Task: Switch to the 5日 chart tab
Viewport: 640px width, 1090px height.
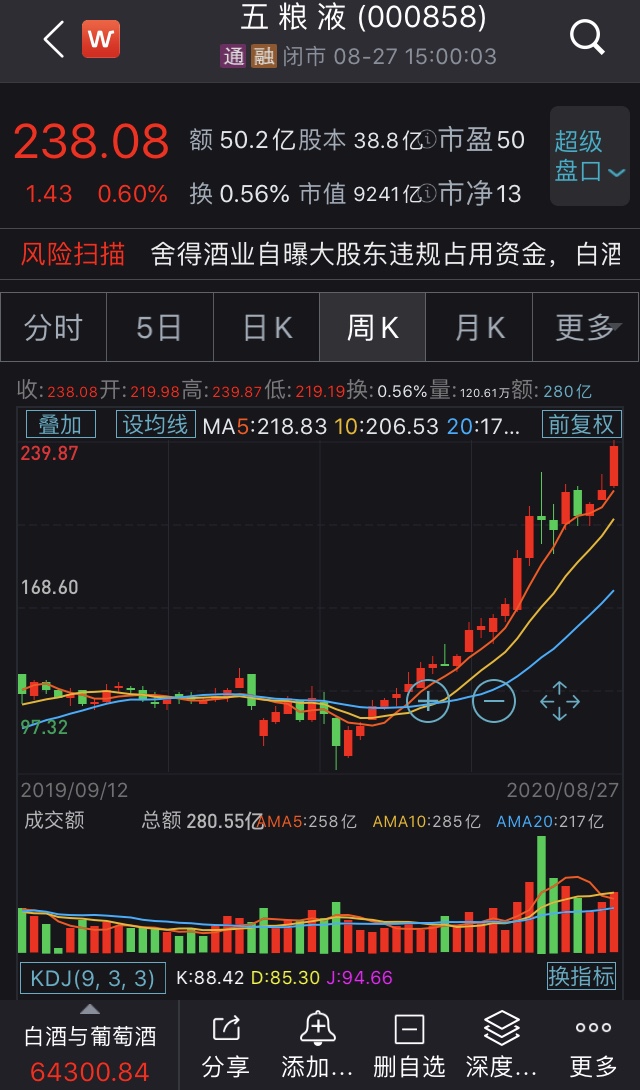Action: click(x=159, y=327)
